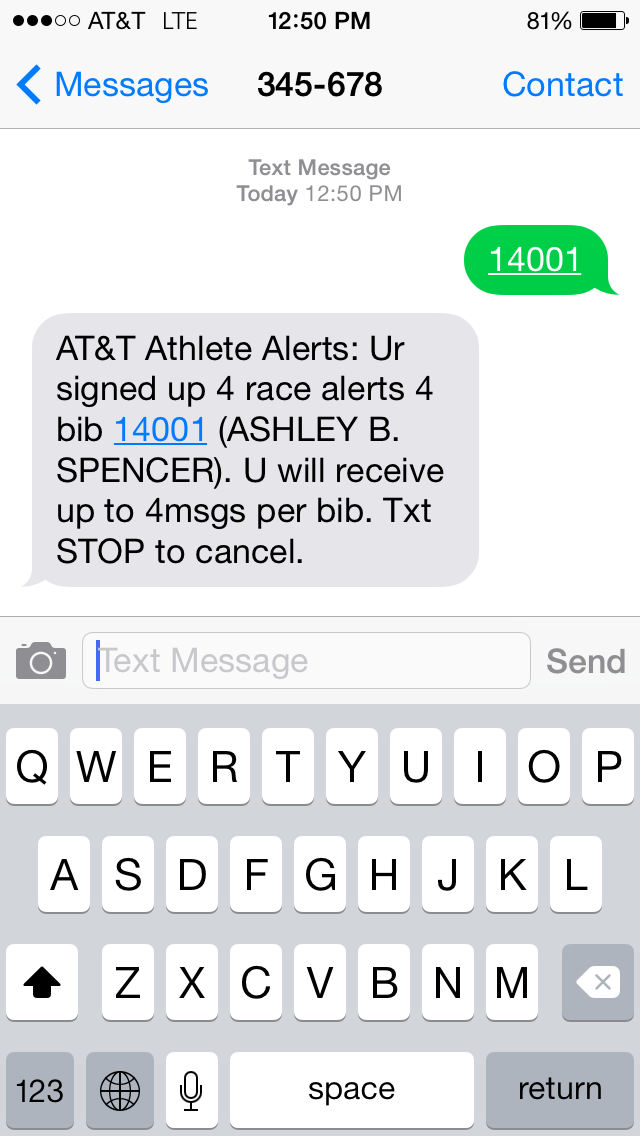Switch keyboard to 123 numbers
This screenshot has width=640, height=1136.
click(x=40, y=1090)
